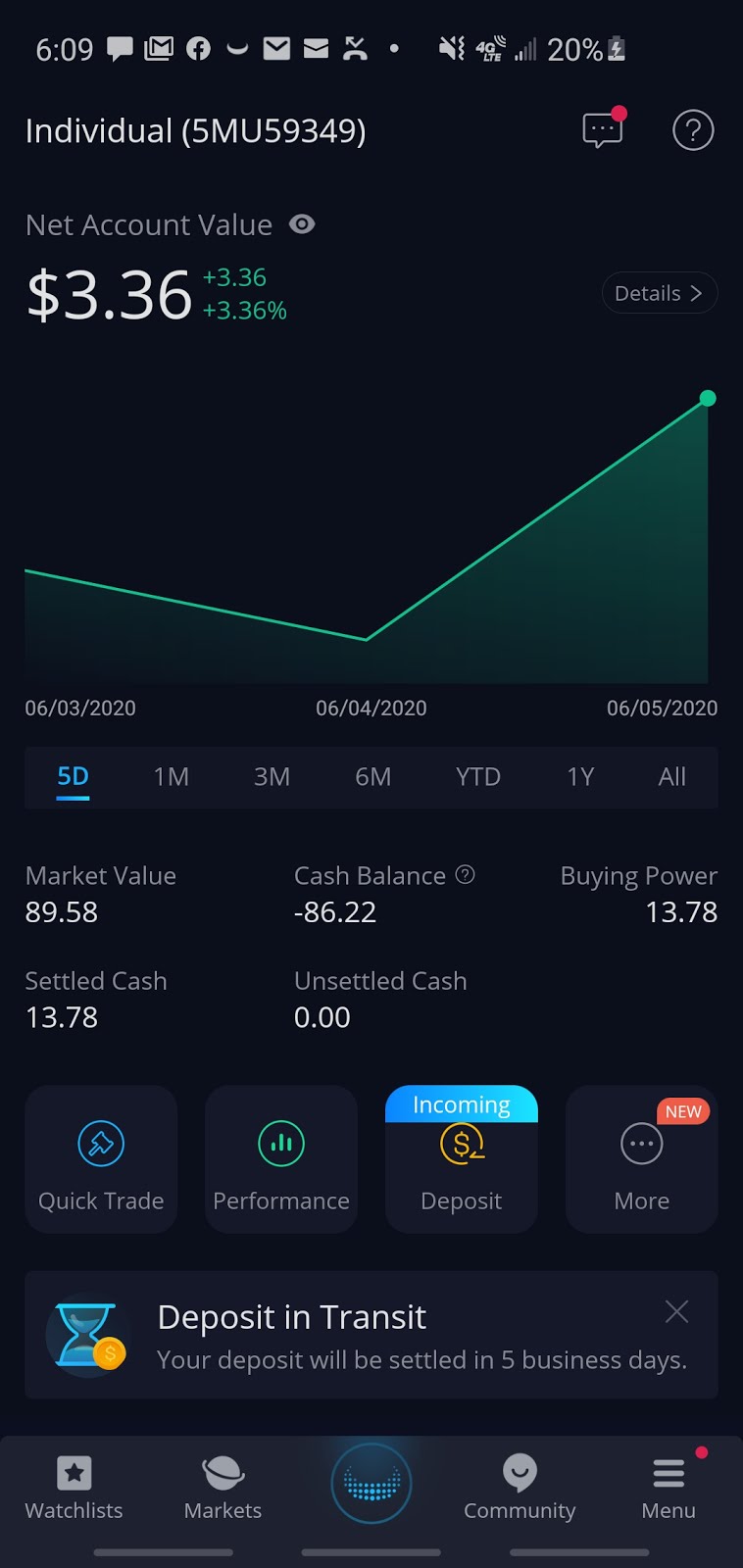The image size is (743, 1568).
Task: Select the green data point on the chart
Action: (x=708, y=398)
